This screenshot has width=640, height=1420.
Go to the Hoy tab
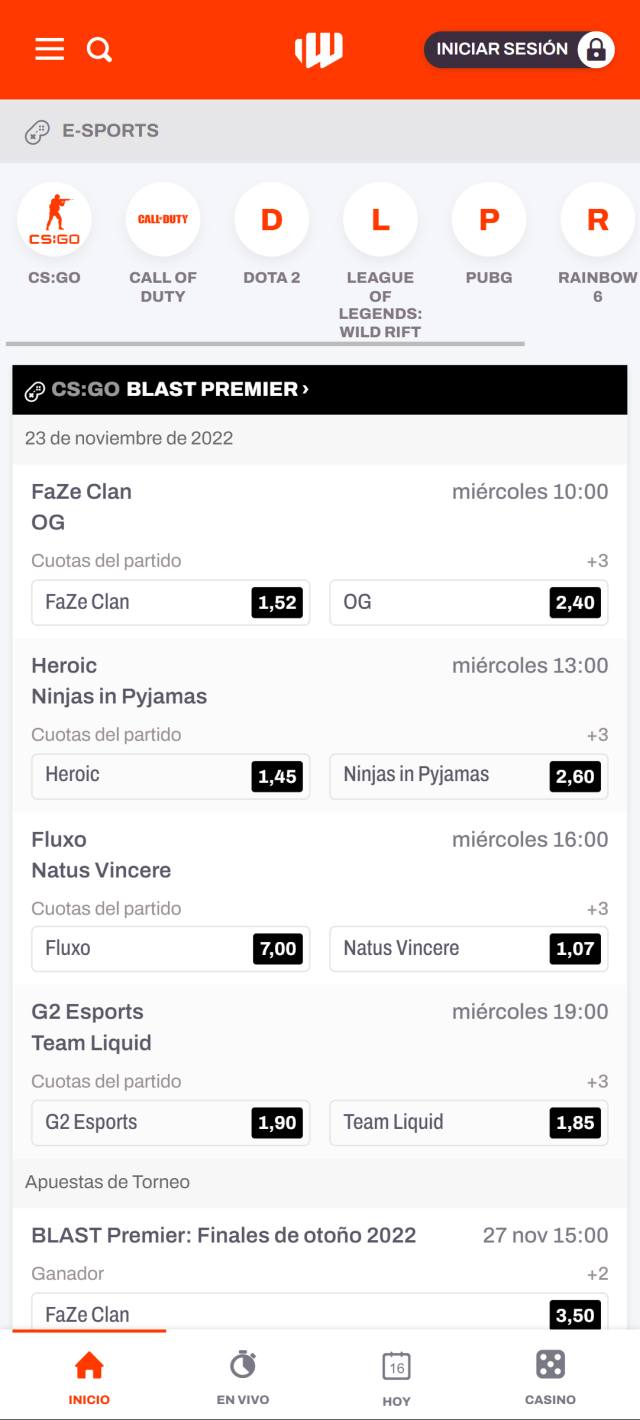(396, 1376)
